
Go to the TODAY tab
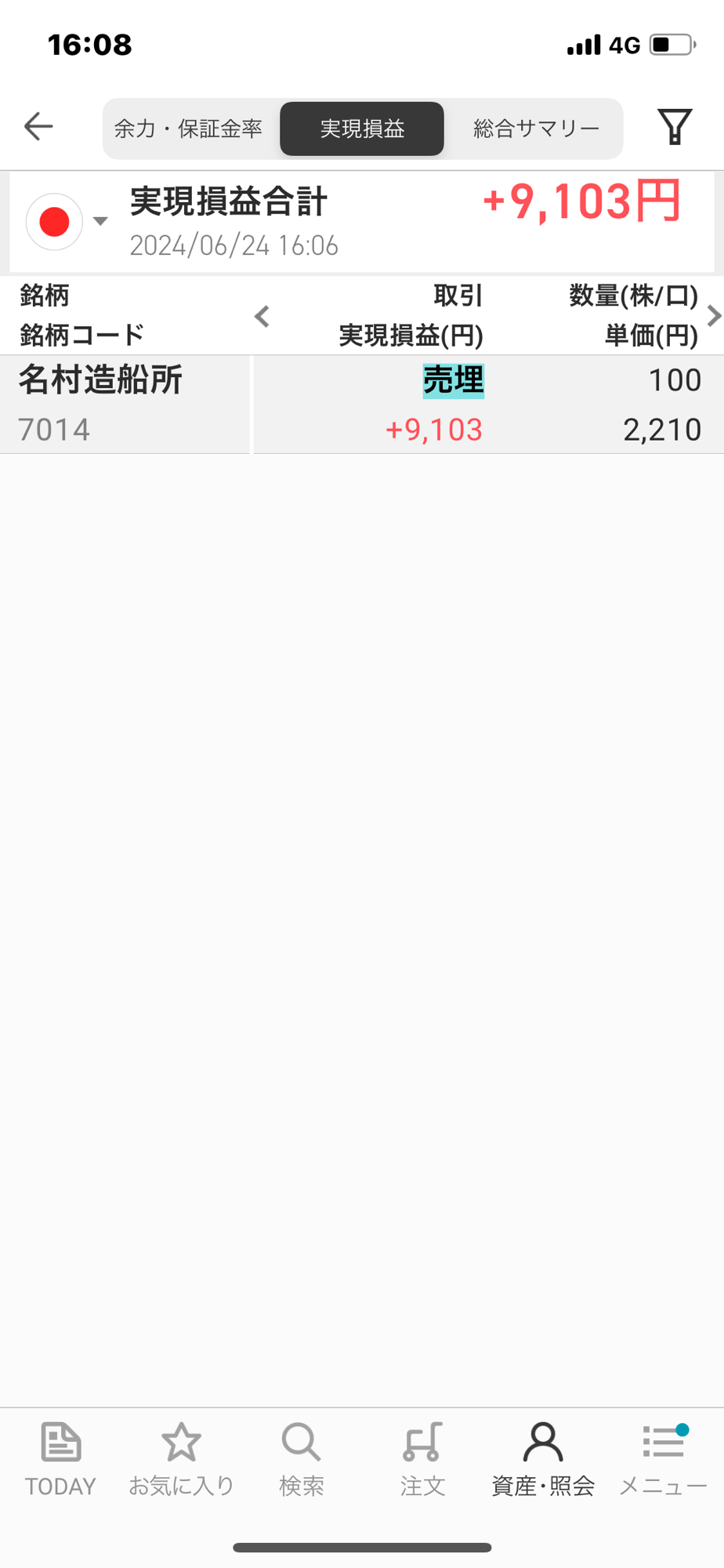tap(60, 1460)
